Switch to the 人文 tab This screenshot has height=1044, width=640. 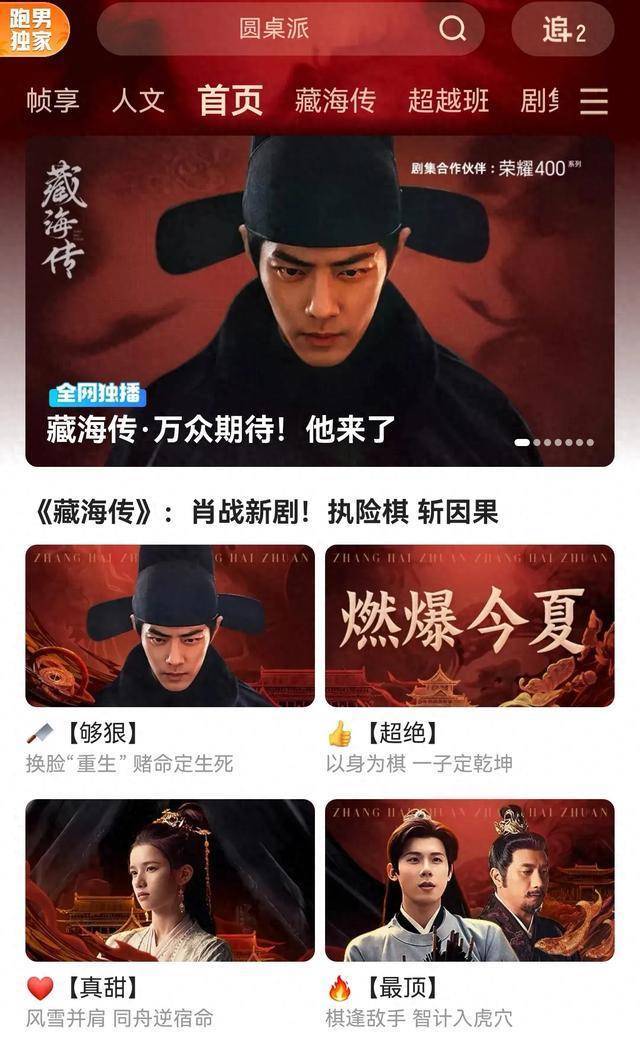coord(138,100)
